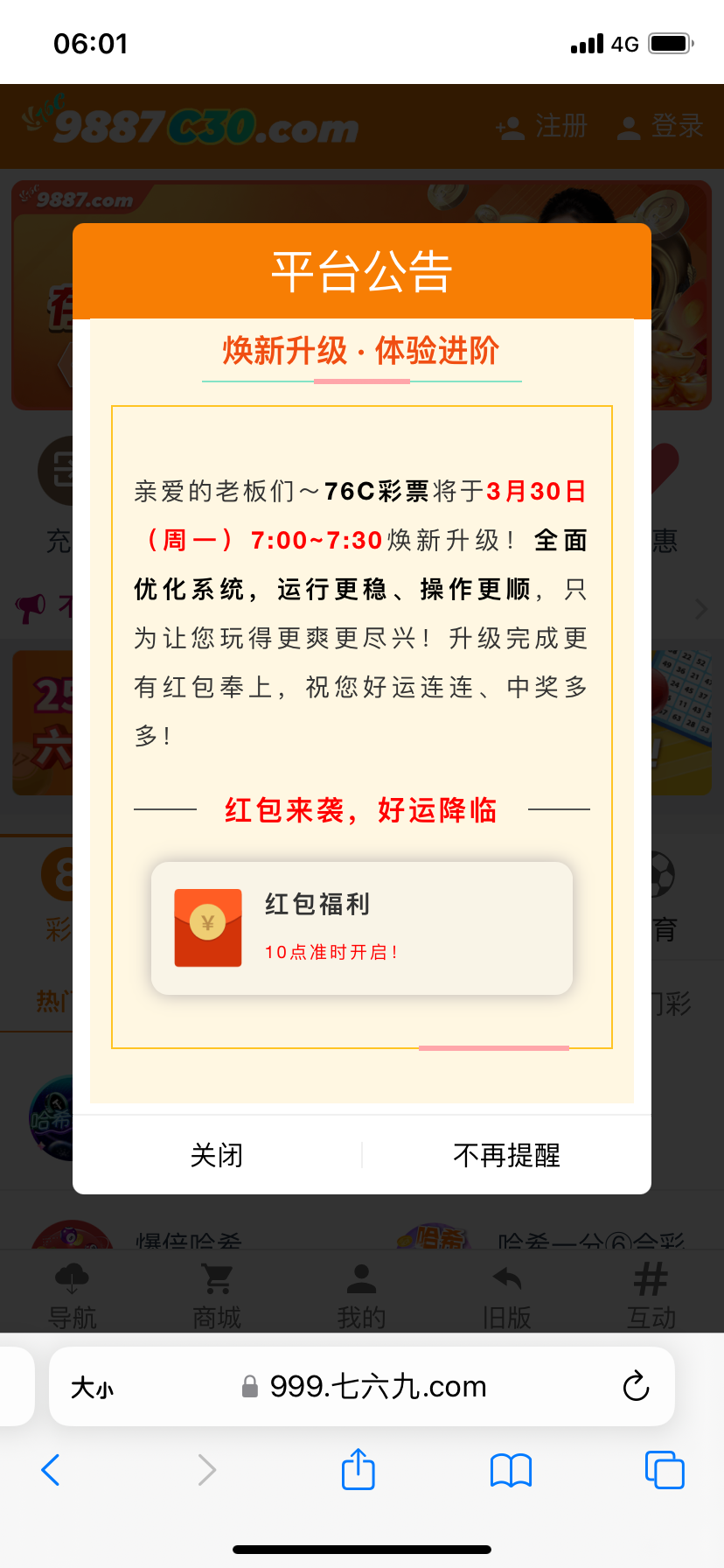
Task: Tap the address bar URL
Action: [x=376, y=1386]
